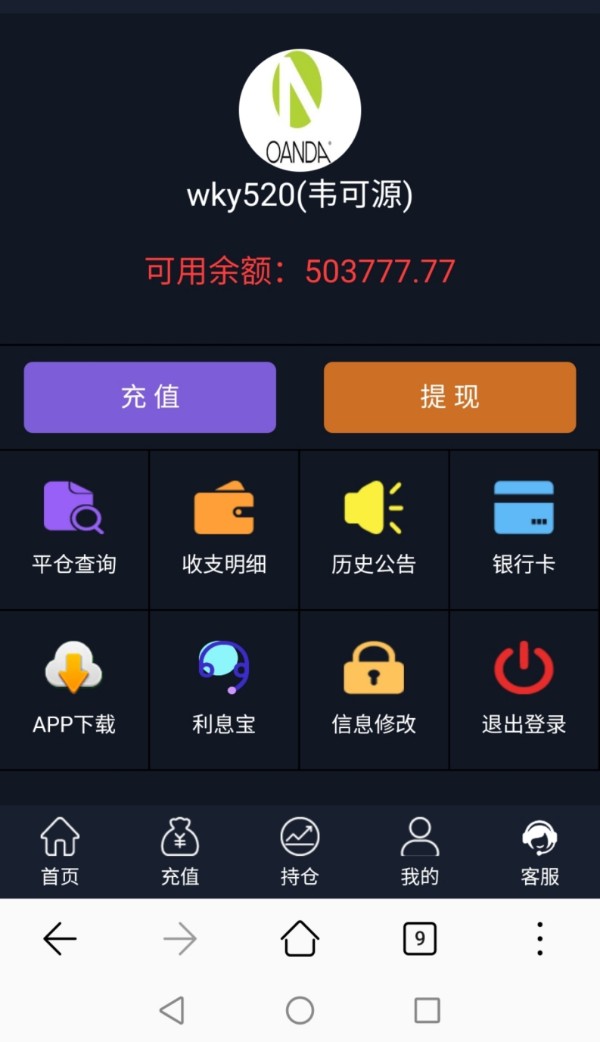The height and width of the screenshot is (1042, 600).
Task: Open the browser three-dot menu
Action: [x=540, y=938]
